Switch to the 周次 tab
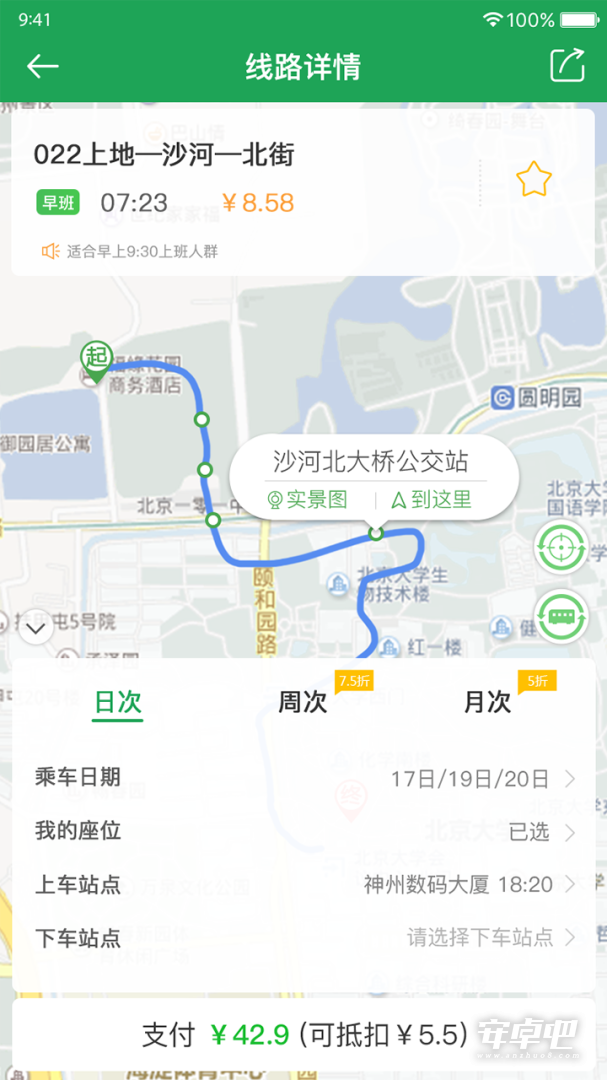This screenshot has width=607, height=1080. (302, 703)
